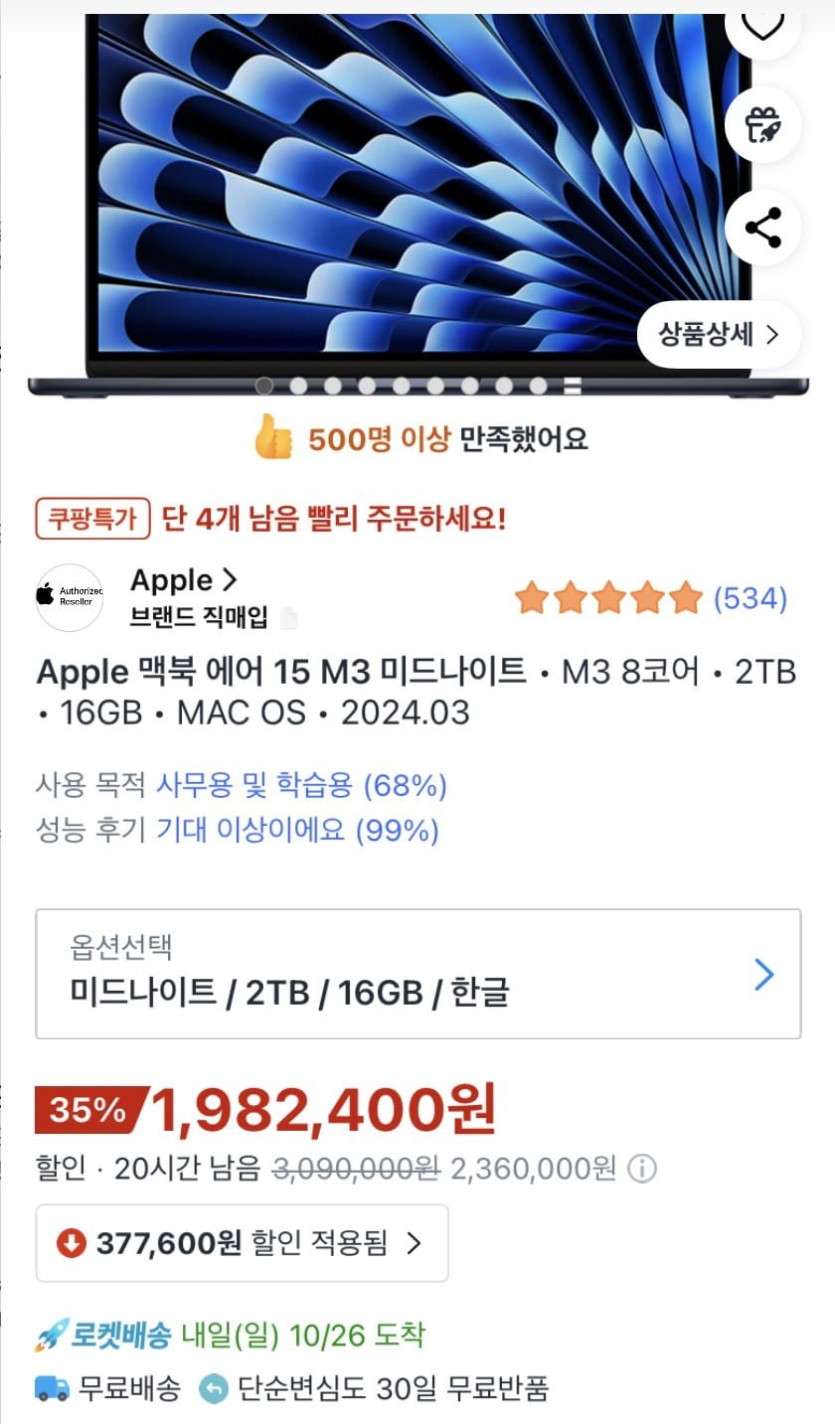Open the Apple brand store link
The width and height of the screenshot is (835, 1424).
coord(185,580)
